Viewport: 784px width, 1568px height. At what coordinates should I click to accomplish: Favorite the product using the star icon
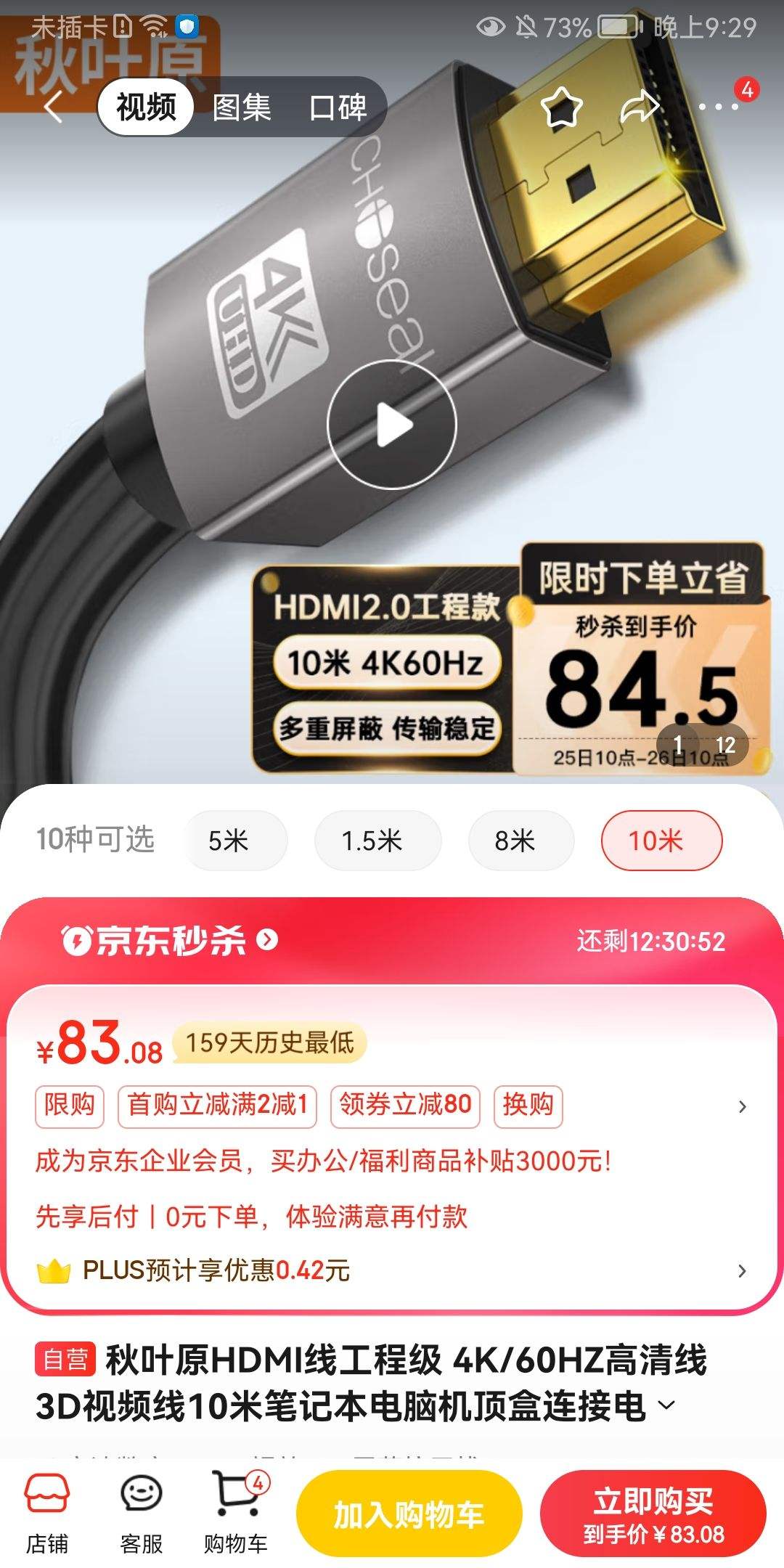pyautogui.click(x=563, y=107)
